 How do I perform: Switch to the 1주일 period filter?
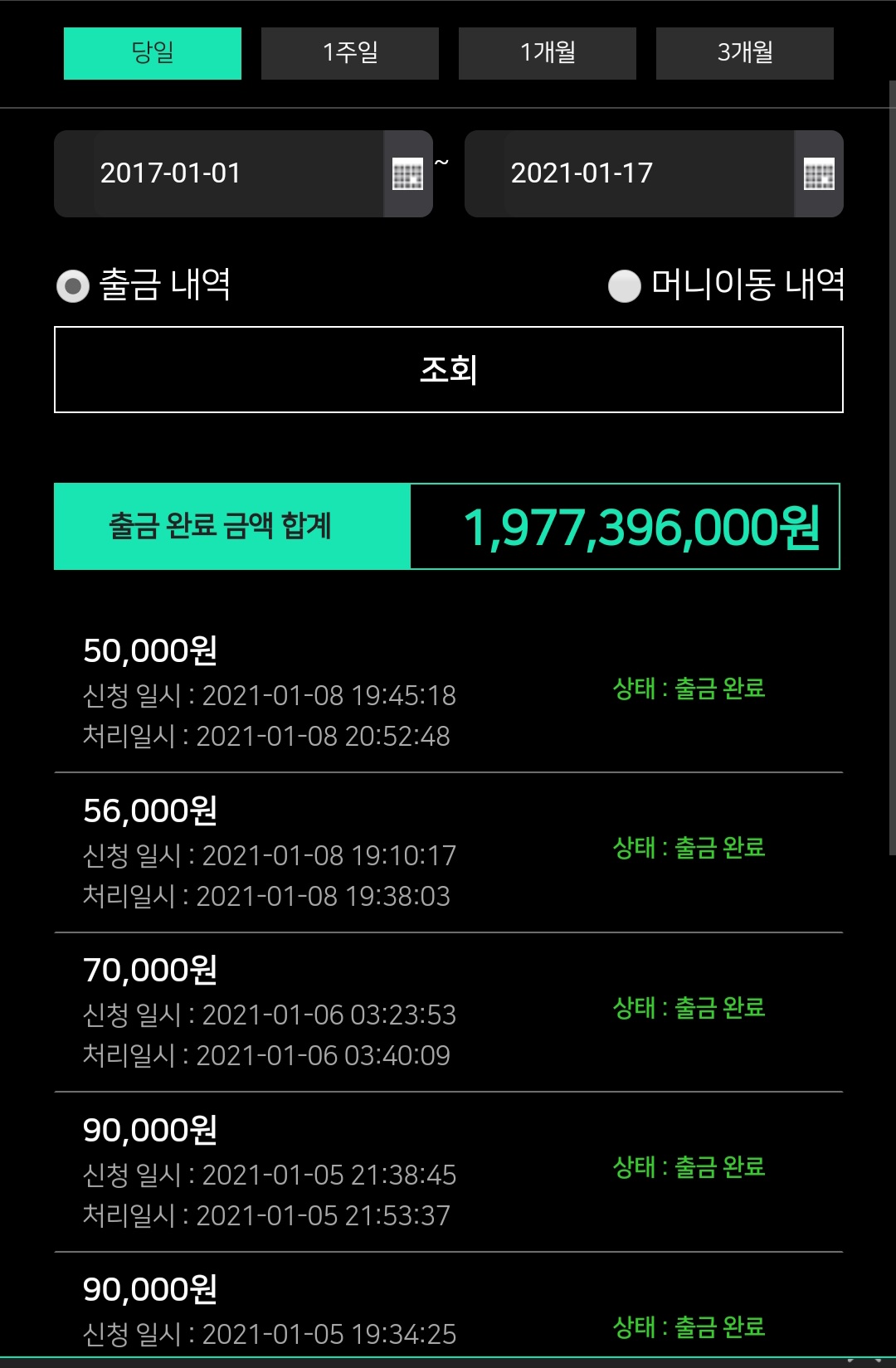coord(349,53)
